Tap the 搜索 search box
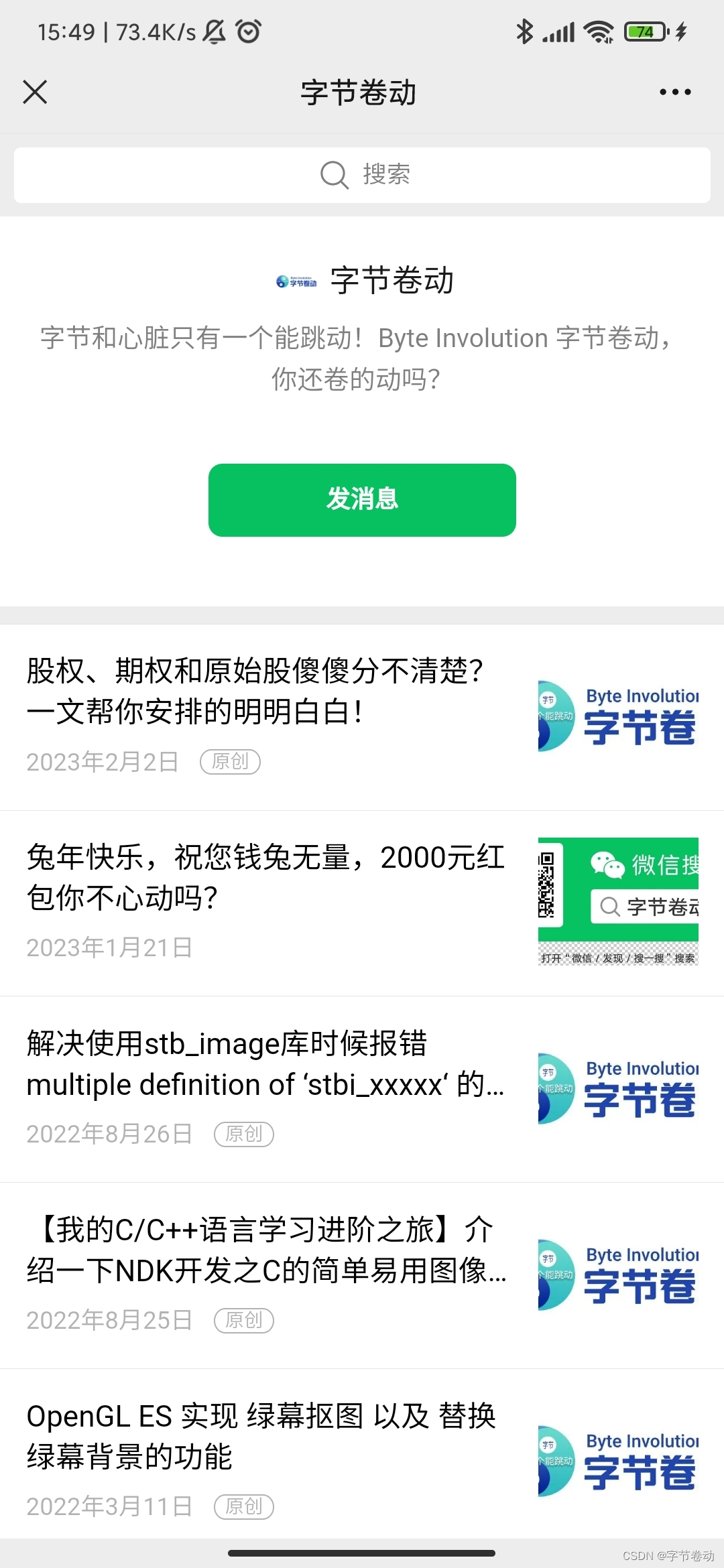The image size is (724, 1568). pyautogui.click(x=362, y=175)
